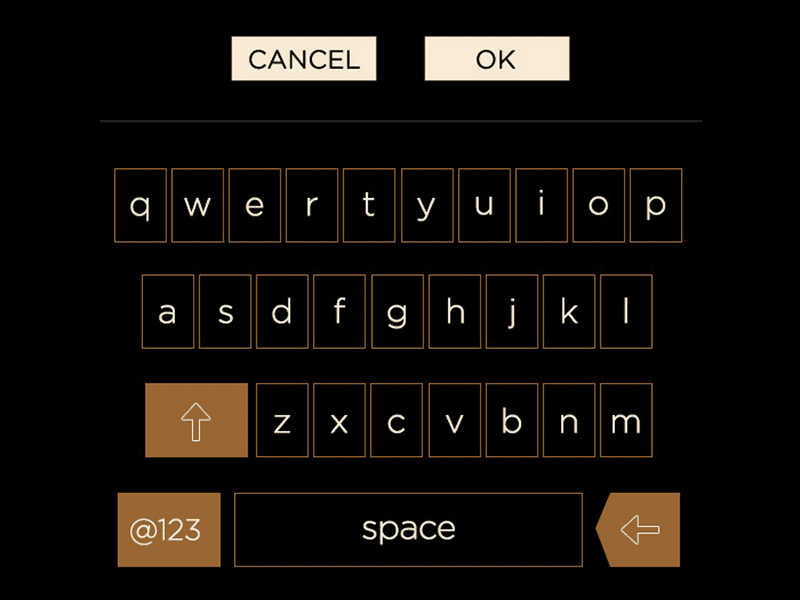Image resolution: width=800 pixels, height=600 pixels.
Task: Switch to the @123 symbols keyboard
Action: point(168,530)
